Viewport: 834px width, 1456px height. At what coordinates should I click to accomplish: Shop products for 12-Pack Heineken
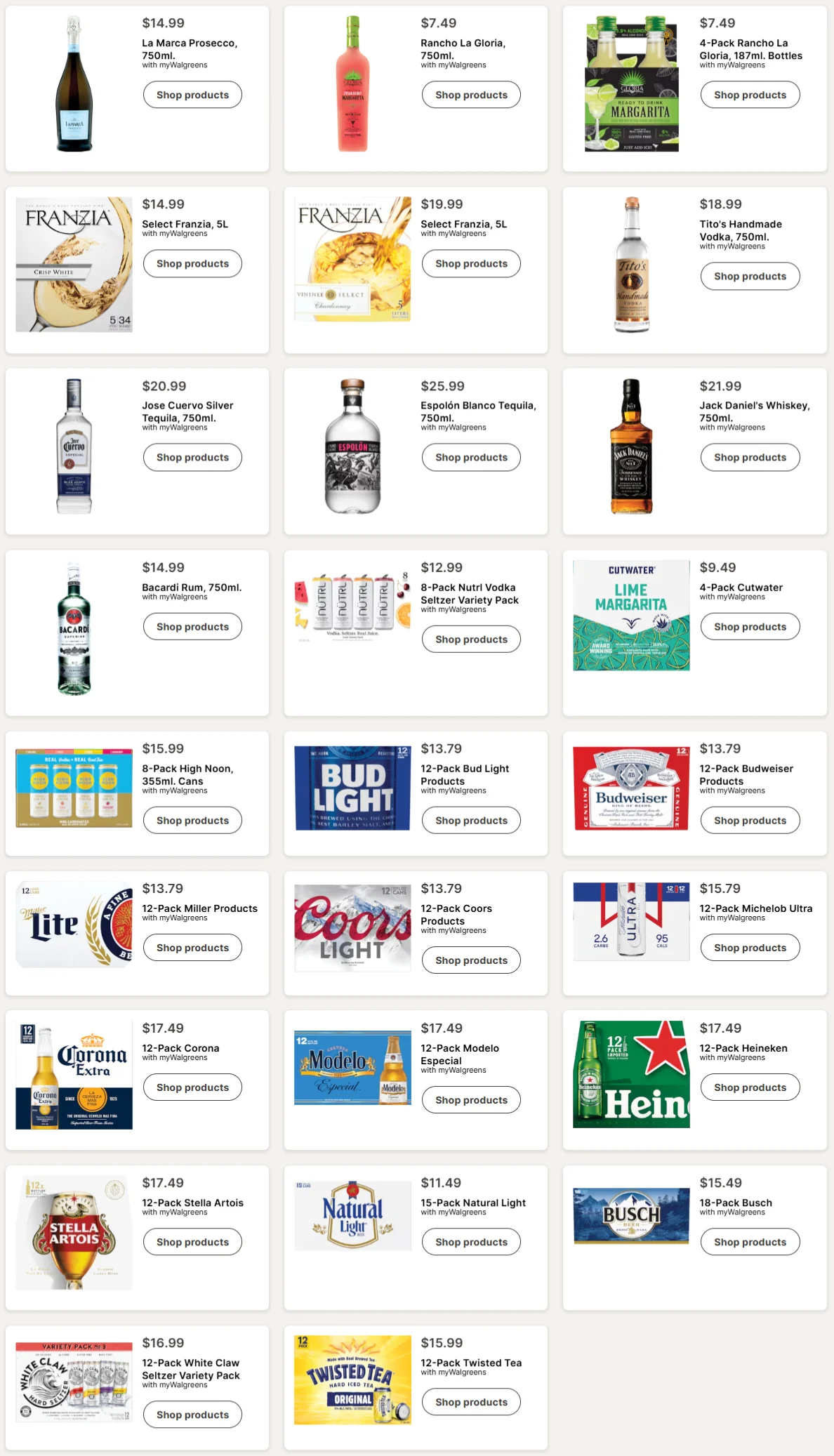pos(750,1087)
